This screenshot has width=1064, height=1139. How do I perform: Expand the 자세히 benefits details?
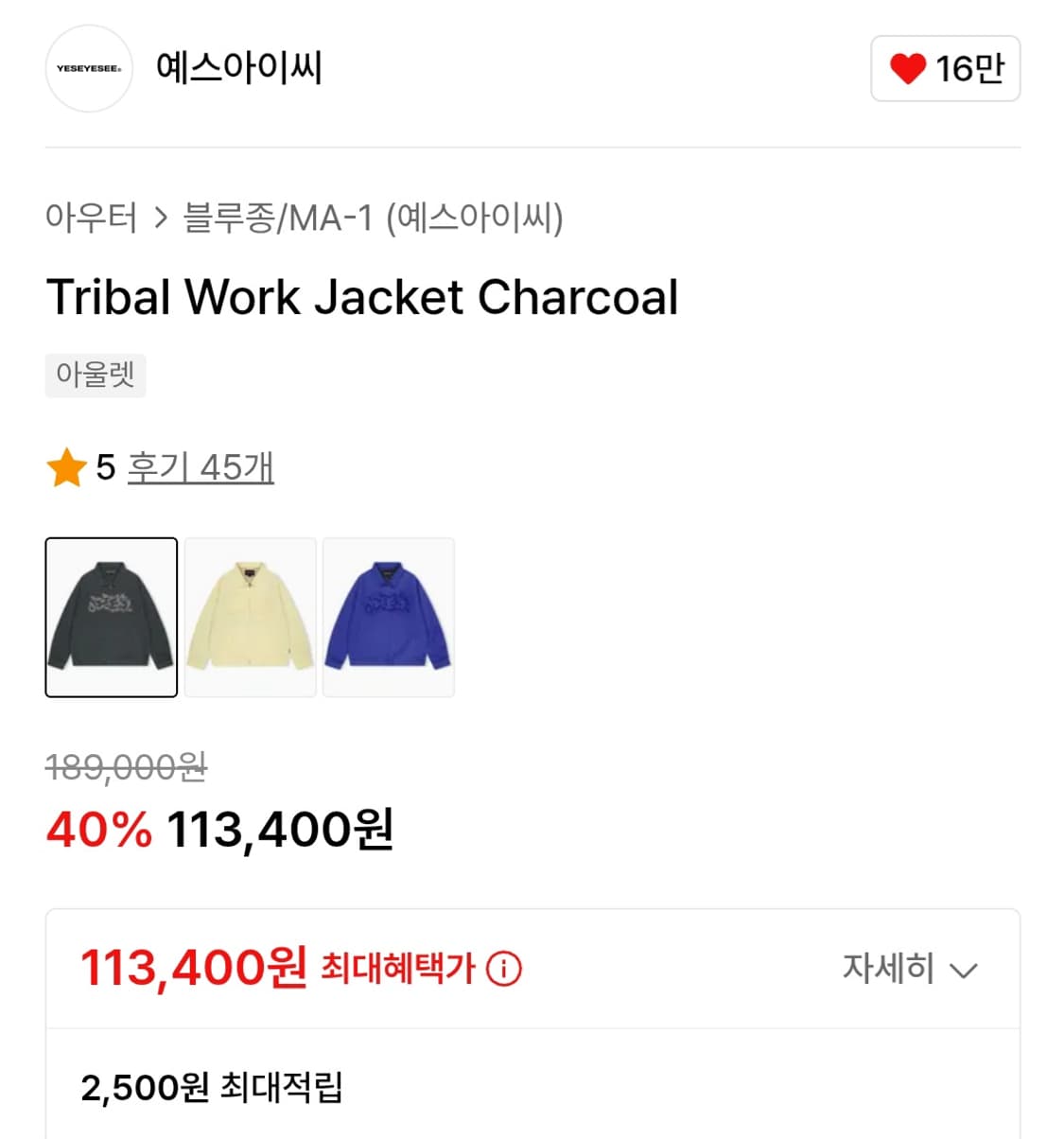click(889, 969)
